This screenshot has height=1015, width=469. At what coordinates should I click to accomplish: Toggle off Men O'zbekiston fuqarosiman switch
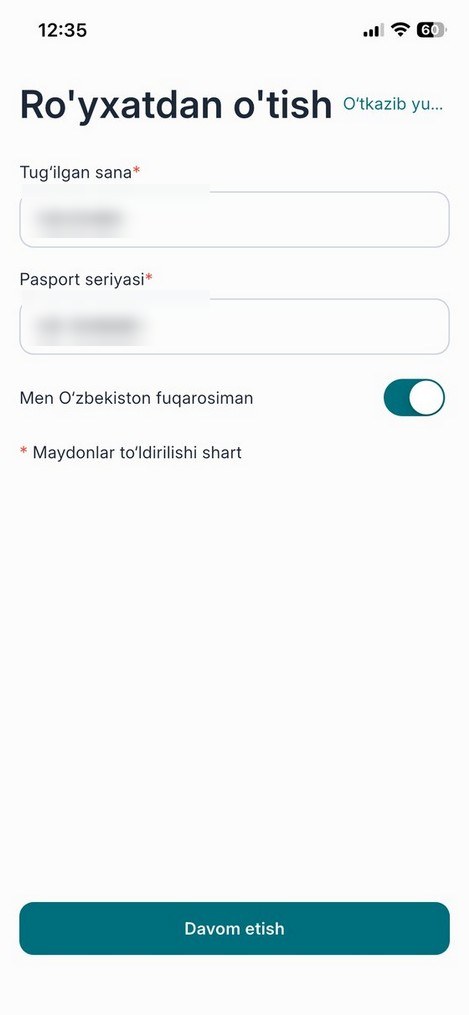[x=414, y=397]
